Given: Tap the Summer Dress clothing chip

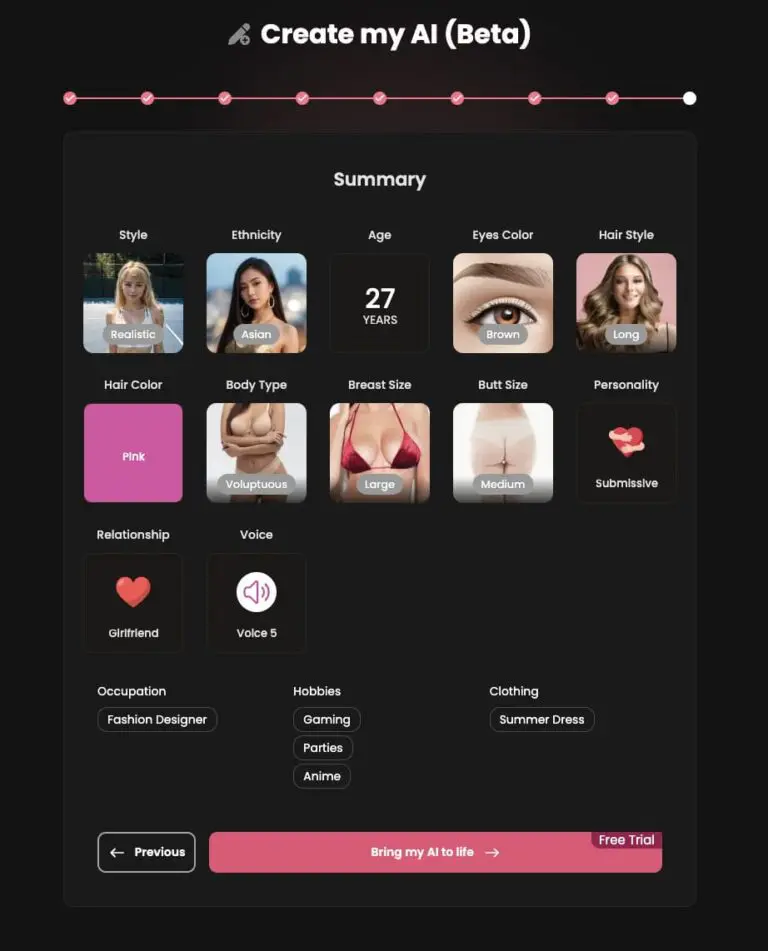Looking at the screenshot, I should point(542,720).
